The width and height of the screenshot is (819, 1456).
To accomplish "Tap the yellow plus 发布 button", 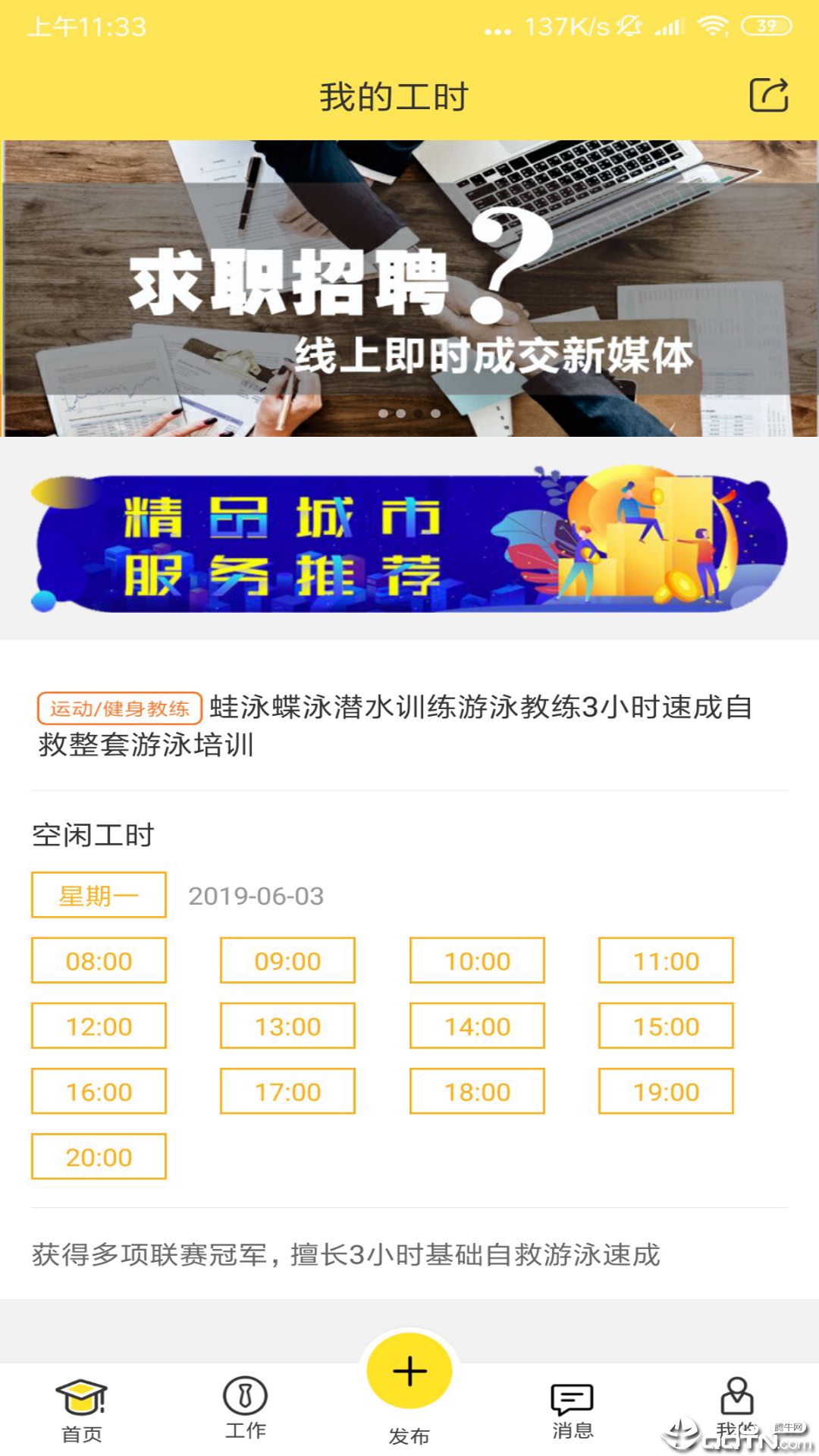I will point(409,1373).
